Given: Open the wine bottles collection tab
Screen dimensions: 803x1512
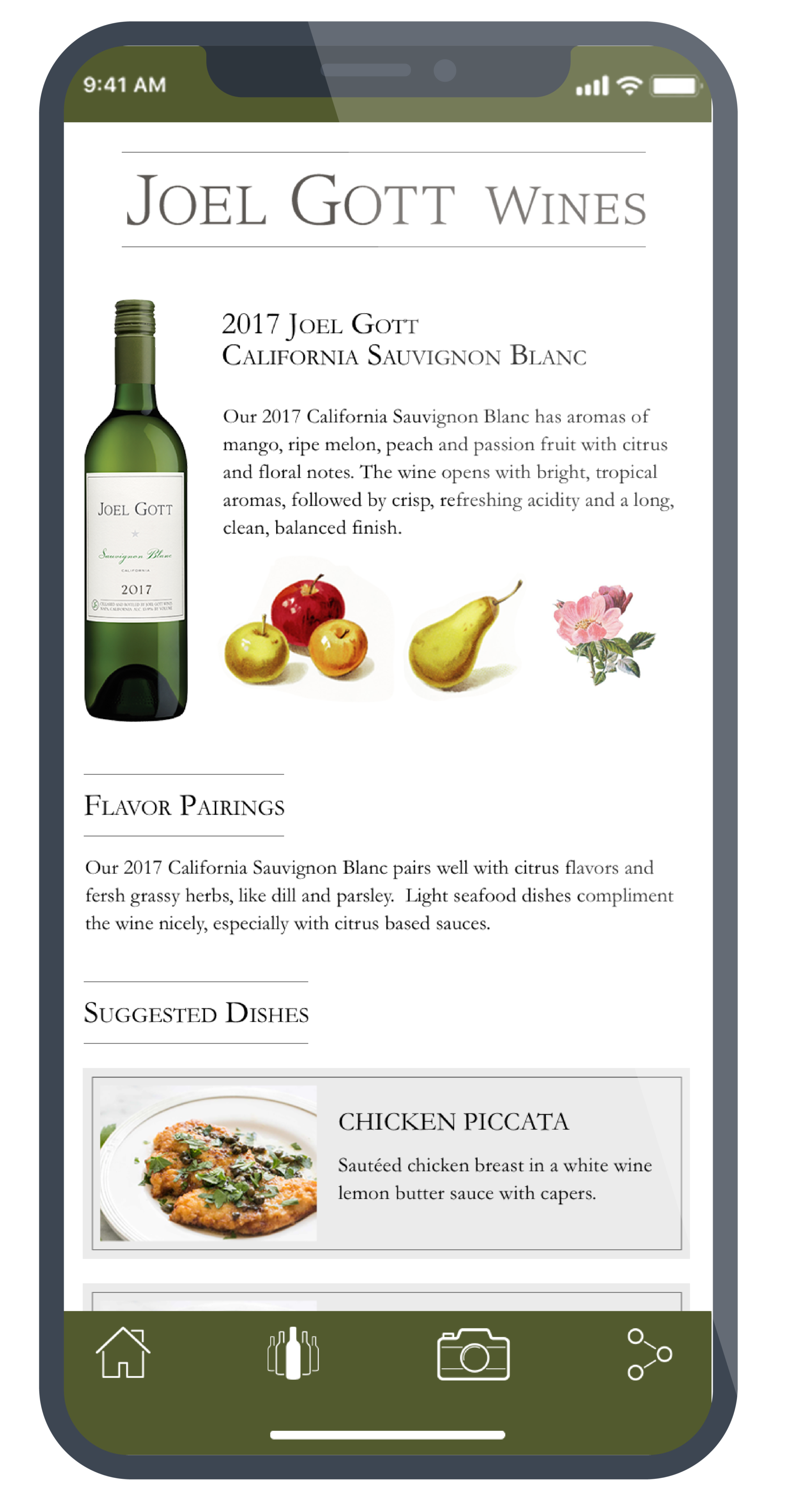Looking at the screenshot, I should (x=293, y=1353).
